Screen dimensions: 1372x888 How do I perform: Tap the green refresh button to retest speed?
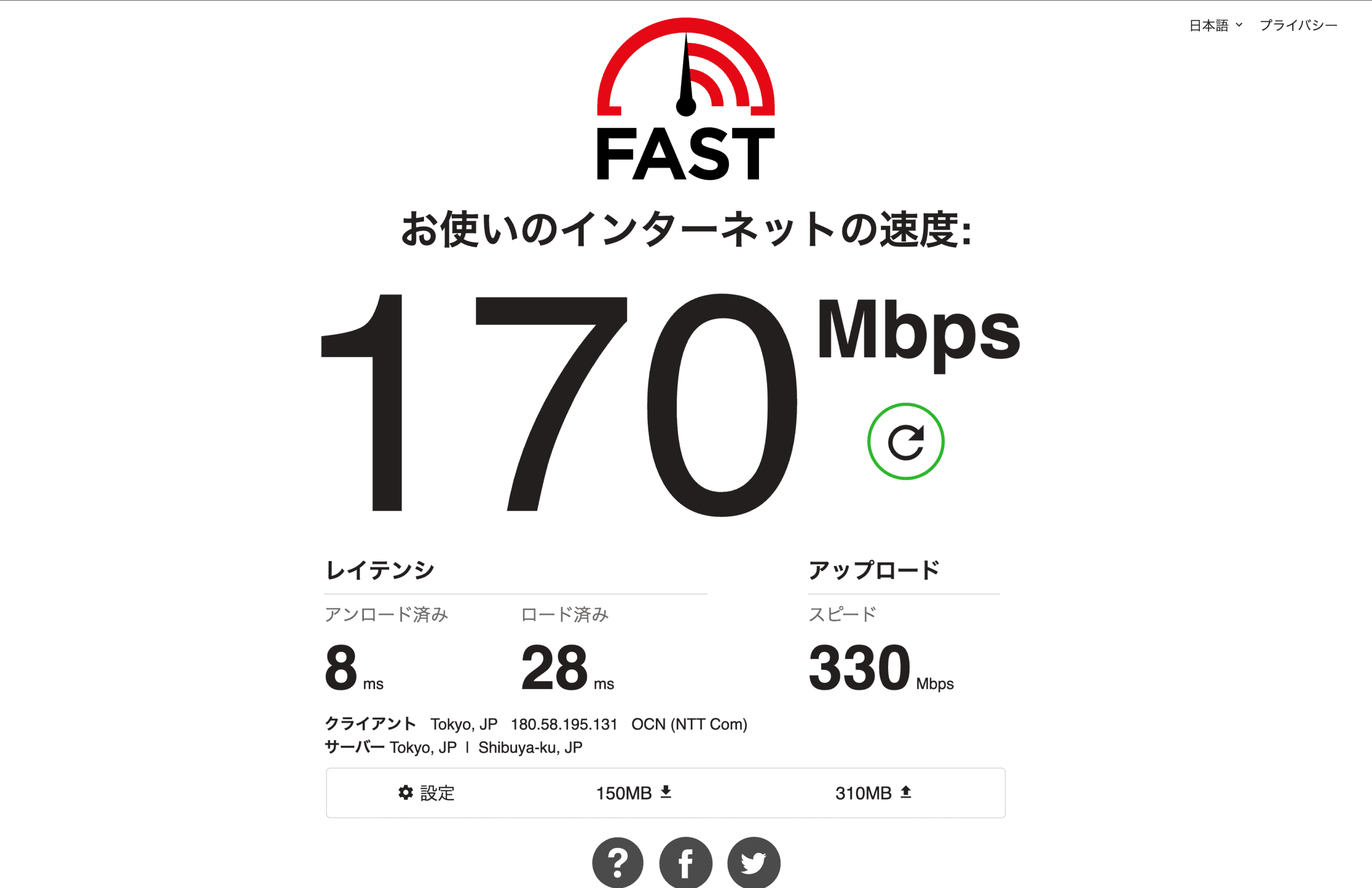pyautogui.click(x=905, y=442)
